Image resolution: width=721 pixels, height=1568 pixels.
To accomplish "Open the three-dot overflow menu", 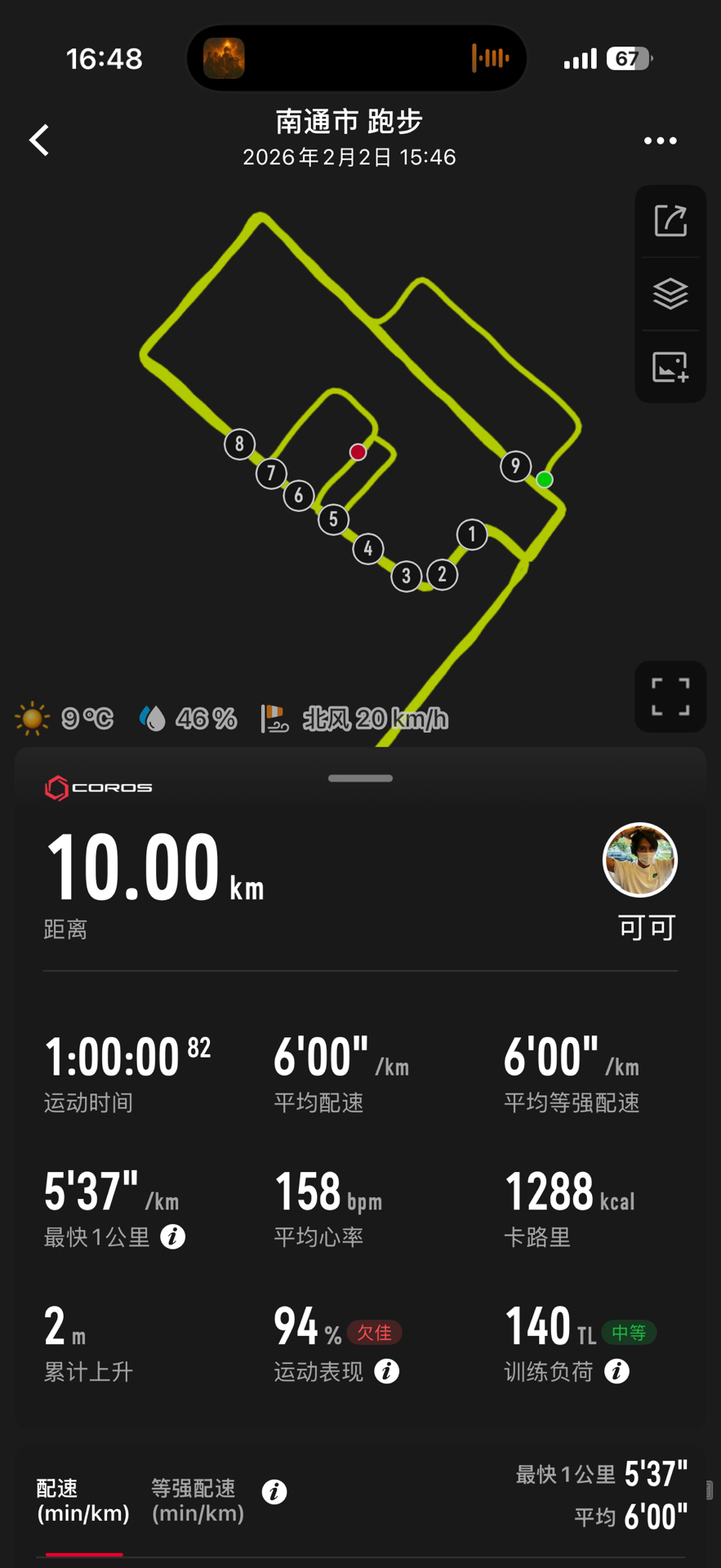I will (660, 141).
